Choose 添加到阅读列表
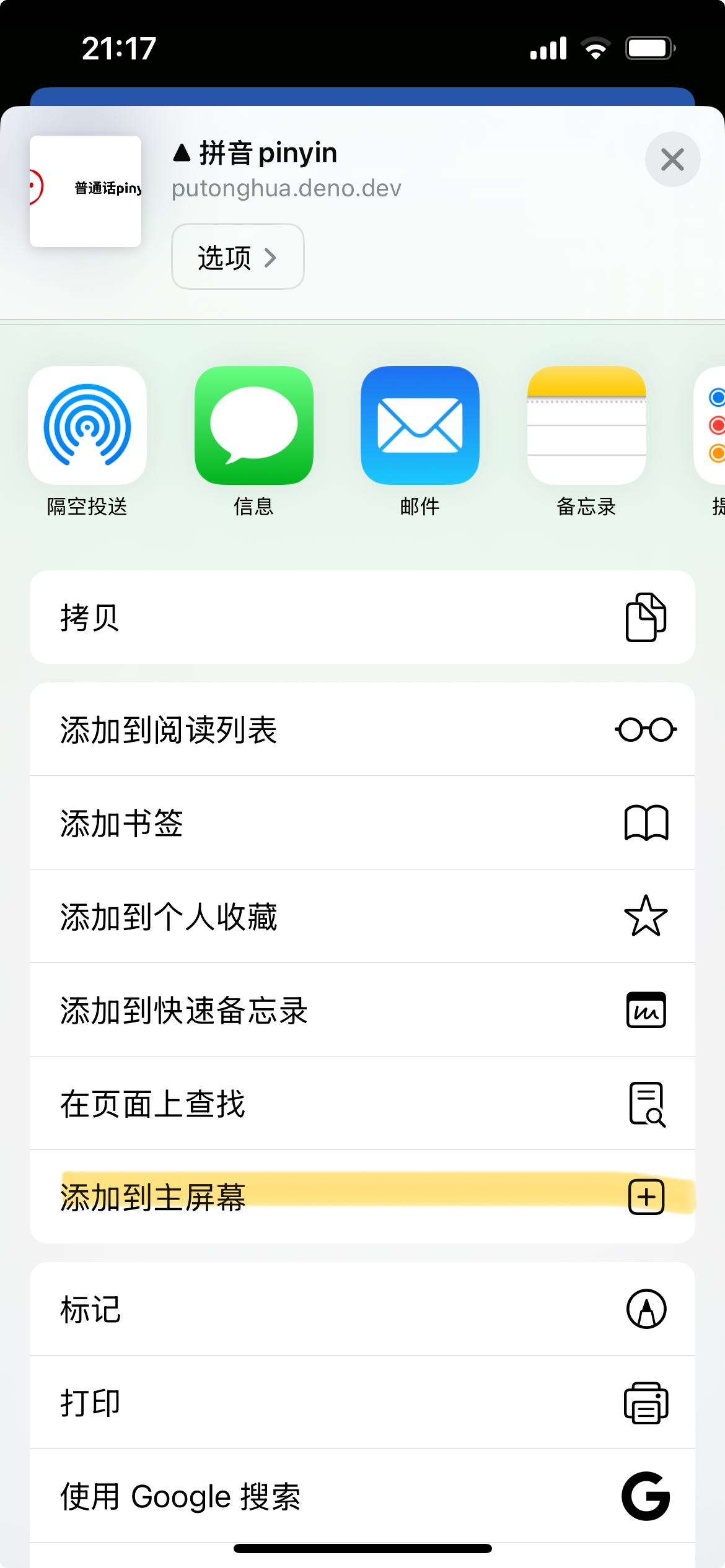Screen dimensions: 725x1568 pos(362,730)
